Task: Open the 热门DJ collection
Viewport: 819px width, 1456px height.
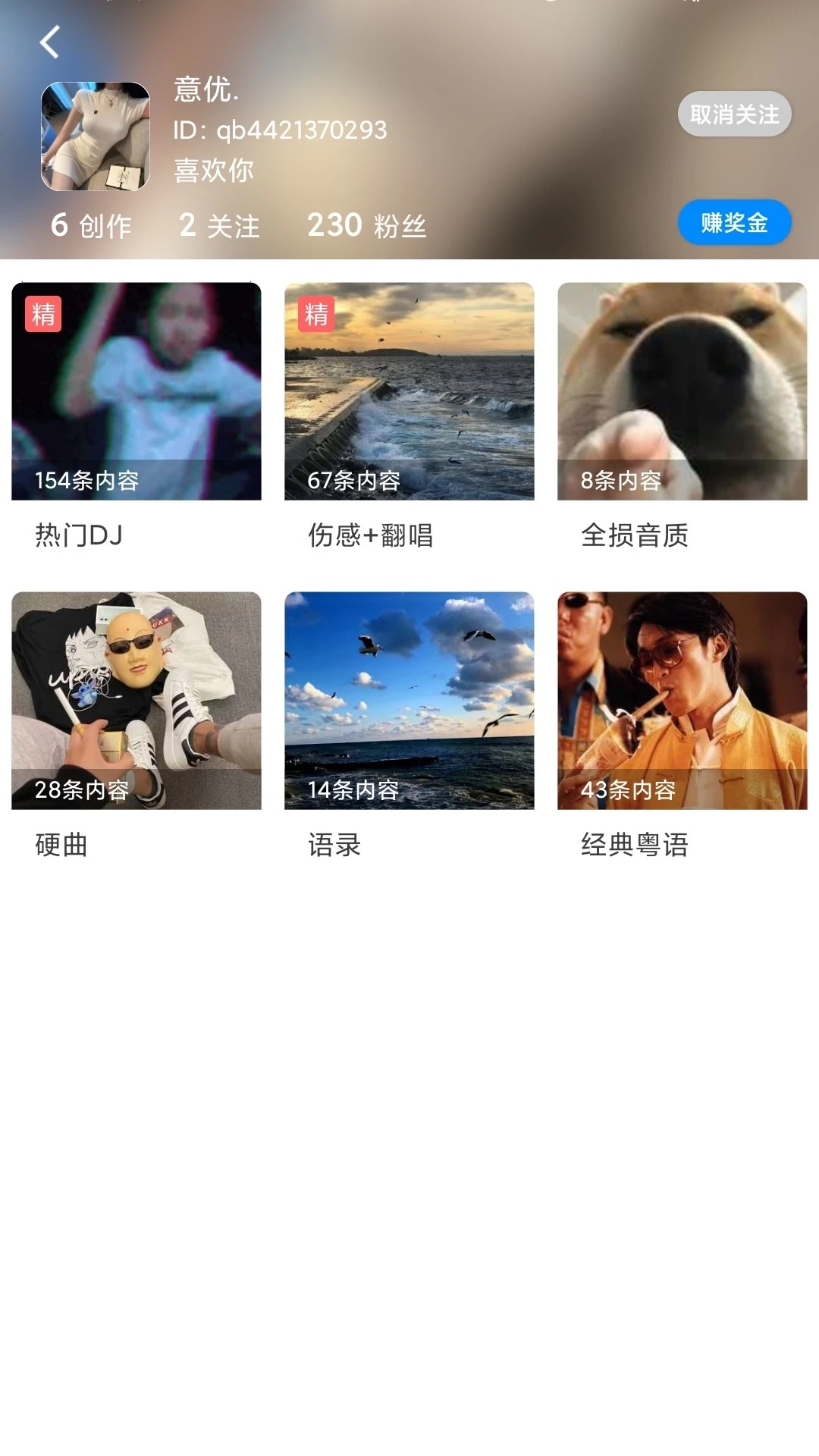Action: tap(136, 391)
